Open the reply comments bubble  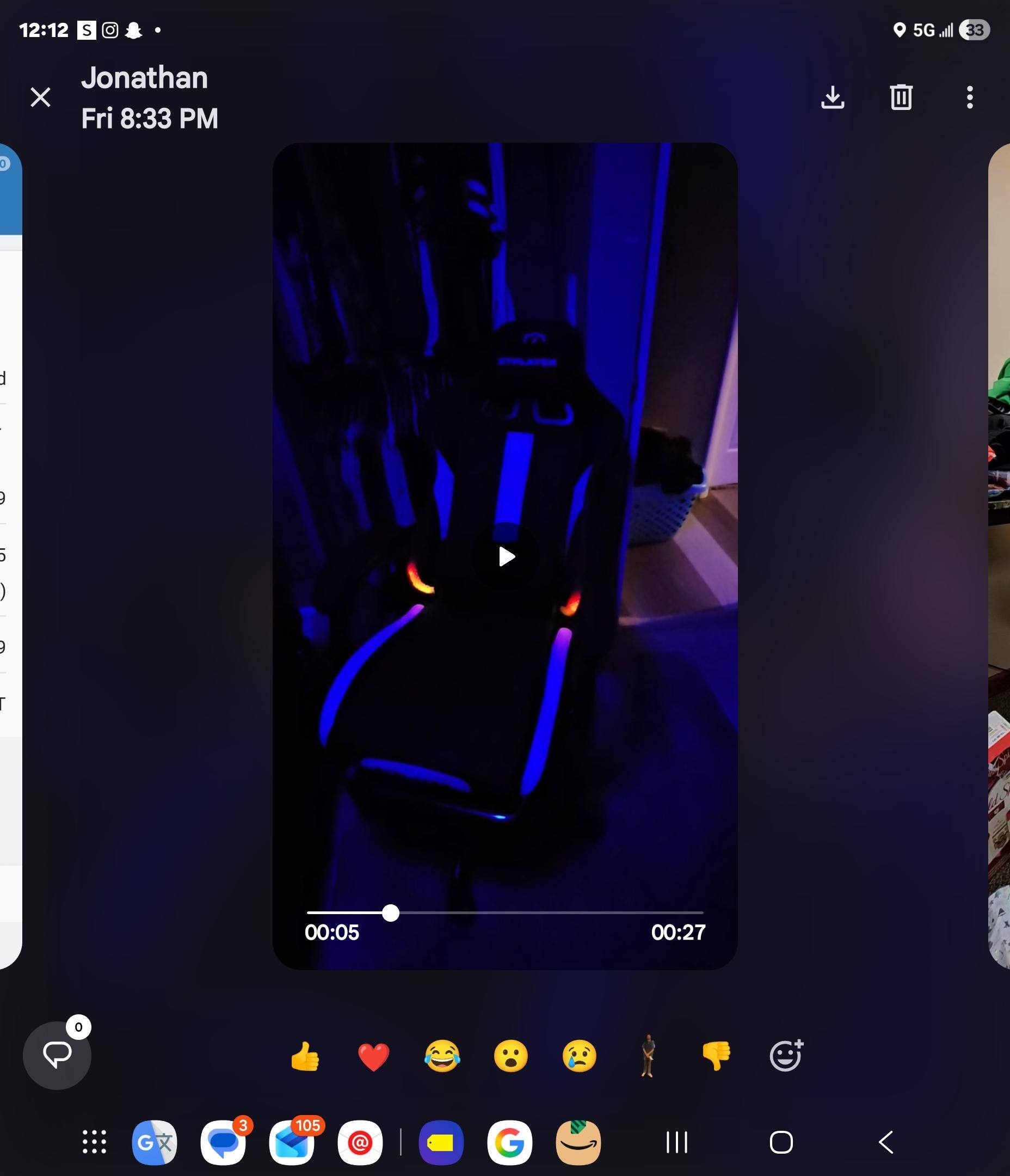point(57,1055)
